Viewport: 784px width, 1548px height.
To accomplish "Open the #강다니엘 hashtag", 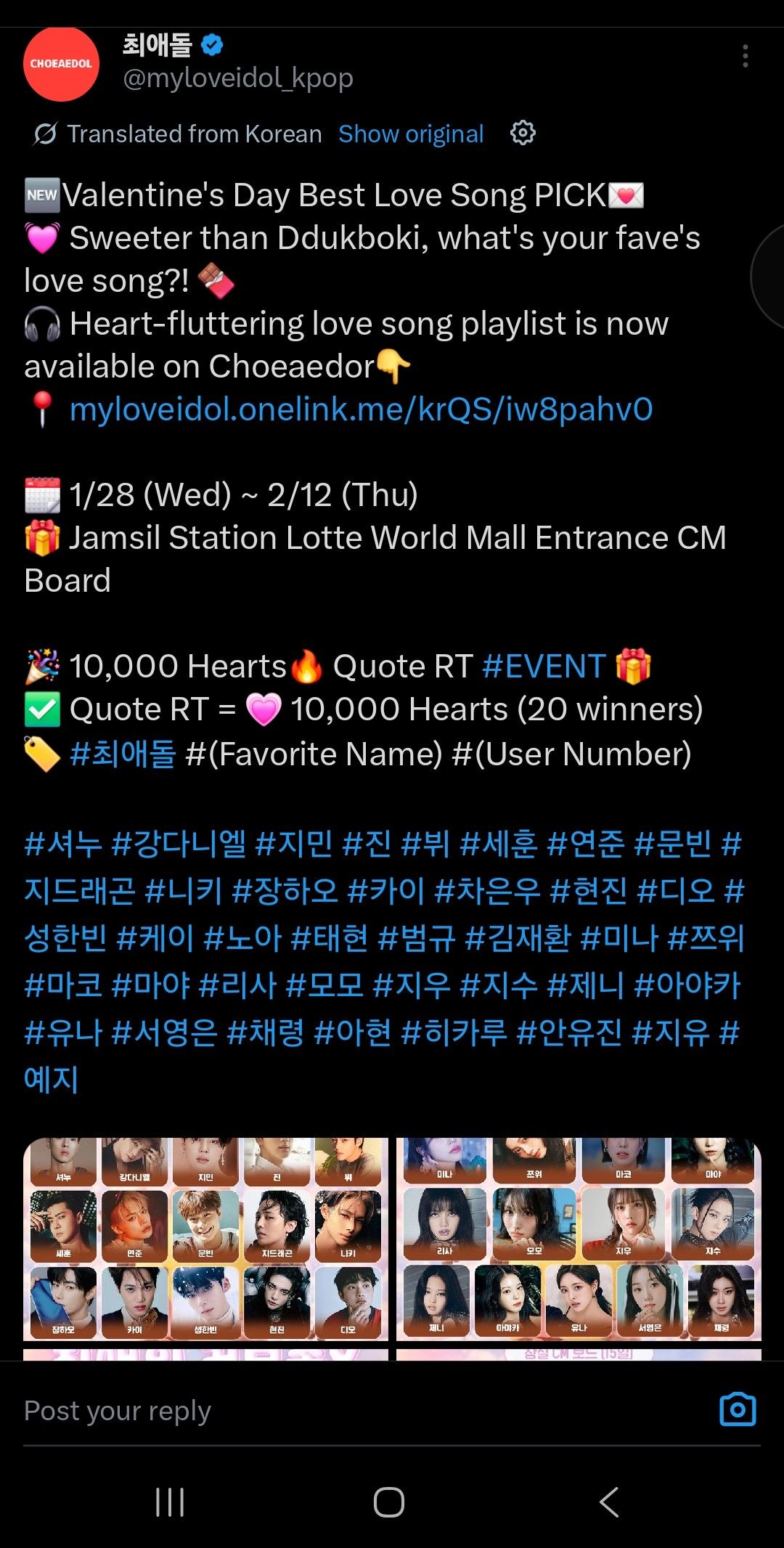I will tap(179, 844).
